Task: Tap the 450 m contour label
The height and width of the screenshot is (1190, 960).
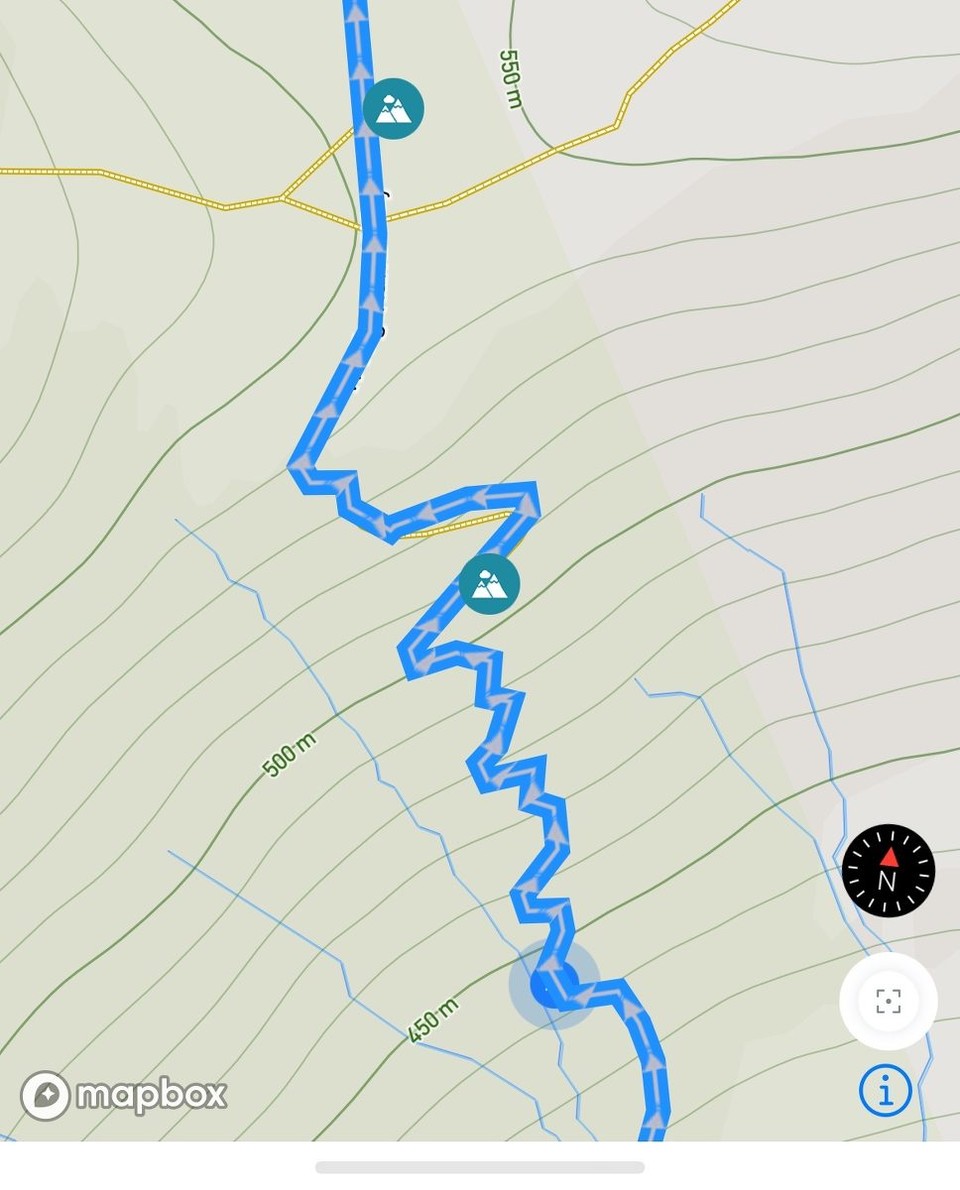Action: 434,1020
